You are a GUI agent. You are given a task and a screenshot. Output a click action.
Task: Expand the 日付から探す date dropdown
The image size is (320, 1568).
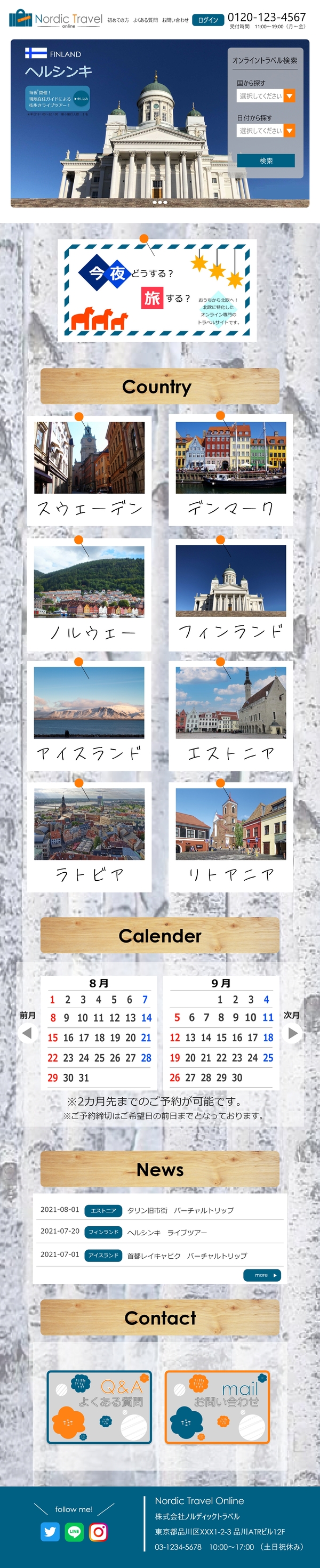click(266, 131)
